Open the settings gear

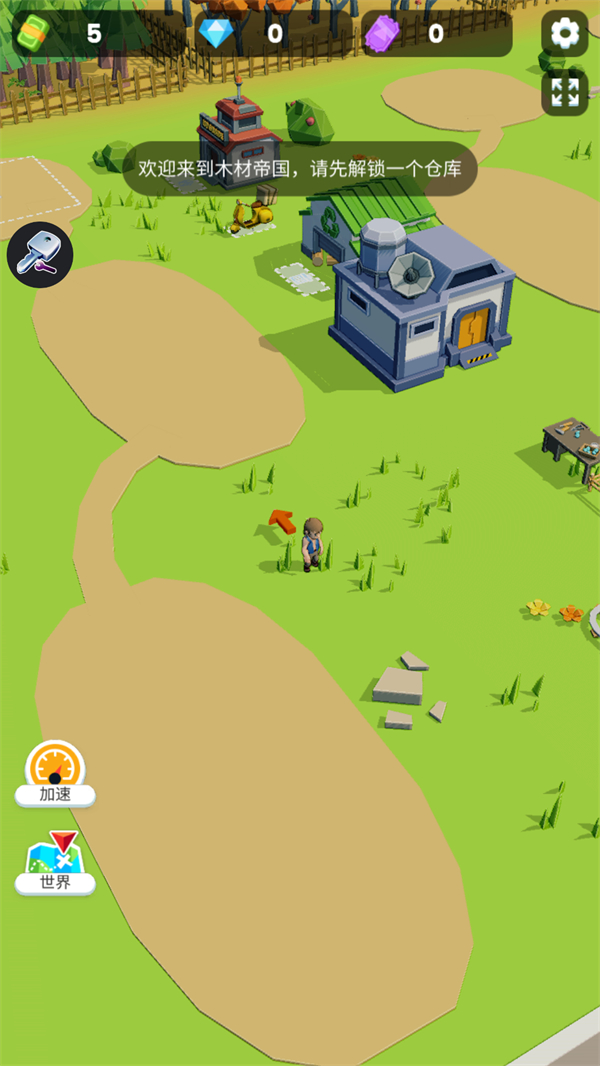click(565, 34)
